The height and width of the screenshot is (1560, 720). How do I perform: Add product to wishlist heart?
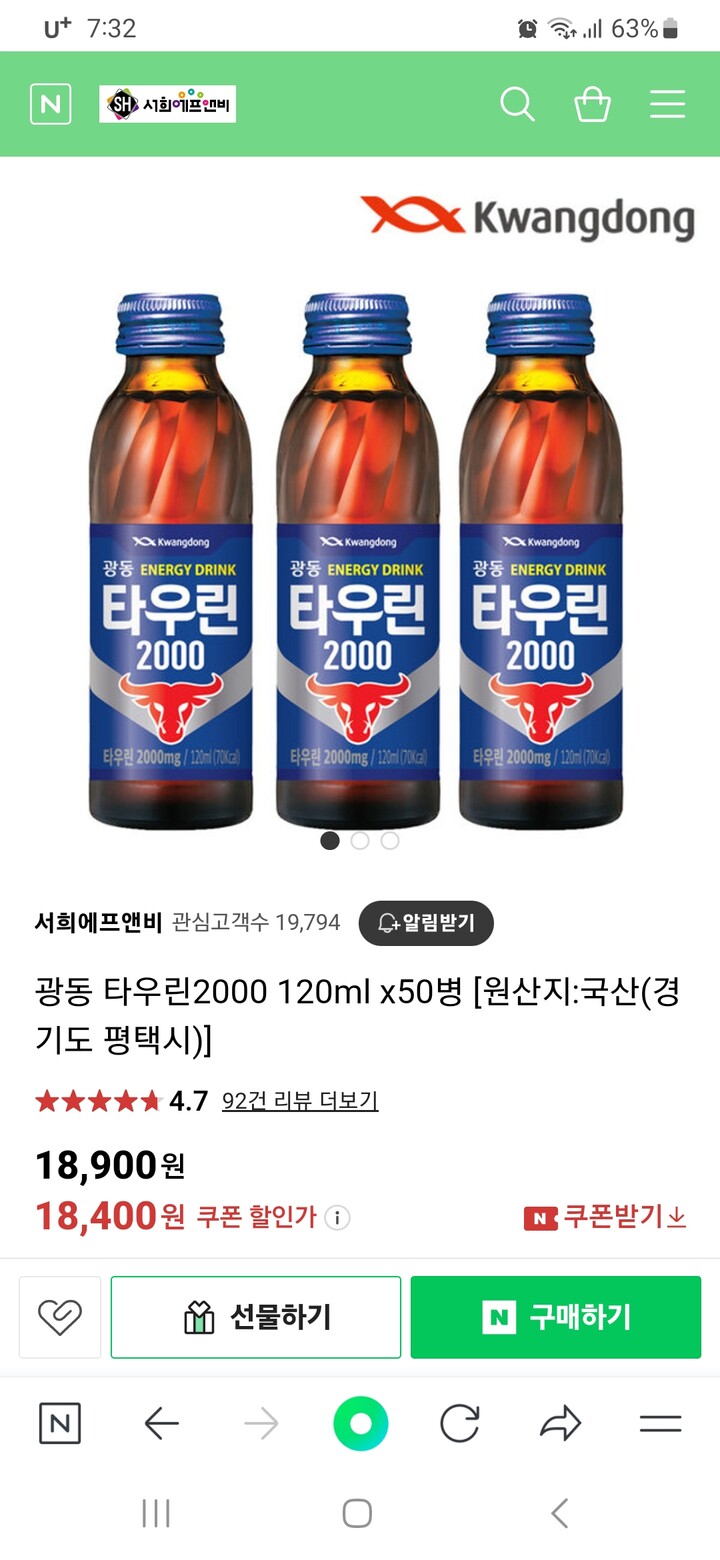click(x=60, y=1317)
